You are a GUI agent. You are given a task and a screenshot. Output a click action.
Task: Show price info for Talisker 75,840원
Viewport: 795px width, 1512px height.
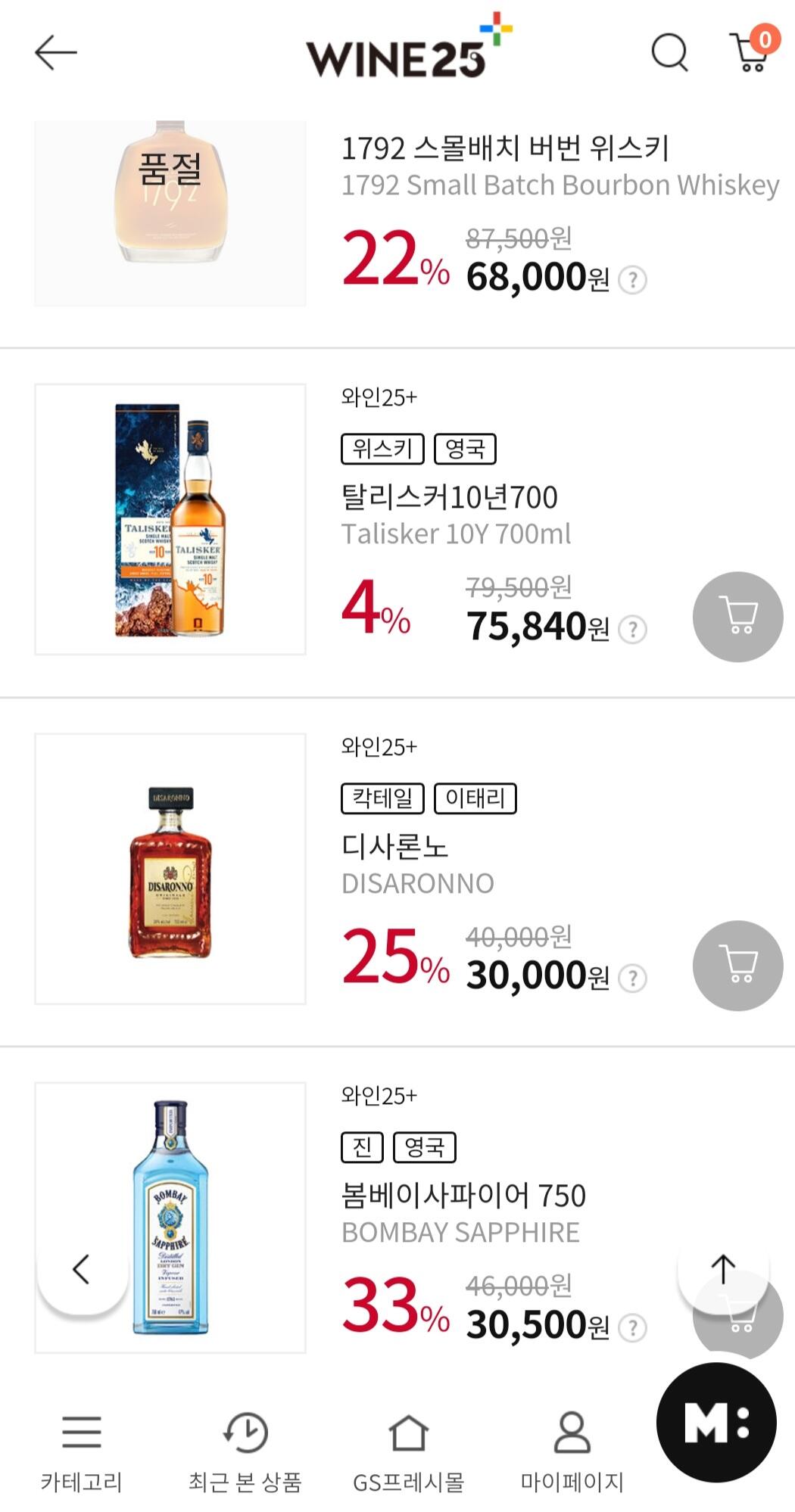[632, 629]
